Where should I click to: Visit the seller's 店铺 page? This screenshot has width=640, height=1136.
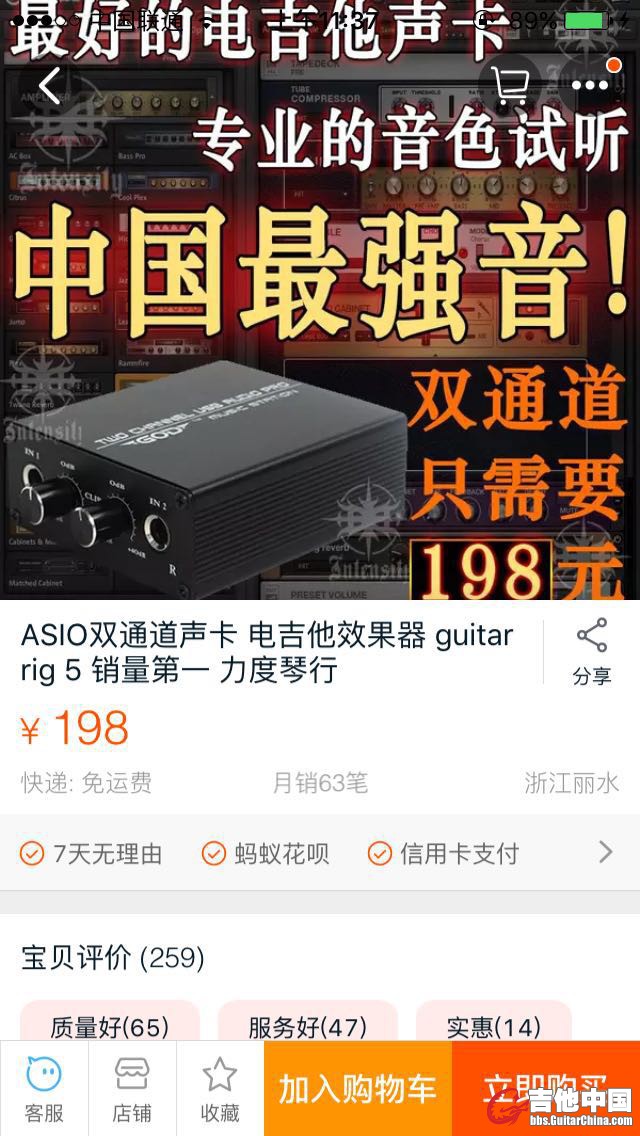coord(132,1089)
